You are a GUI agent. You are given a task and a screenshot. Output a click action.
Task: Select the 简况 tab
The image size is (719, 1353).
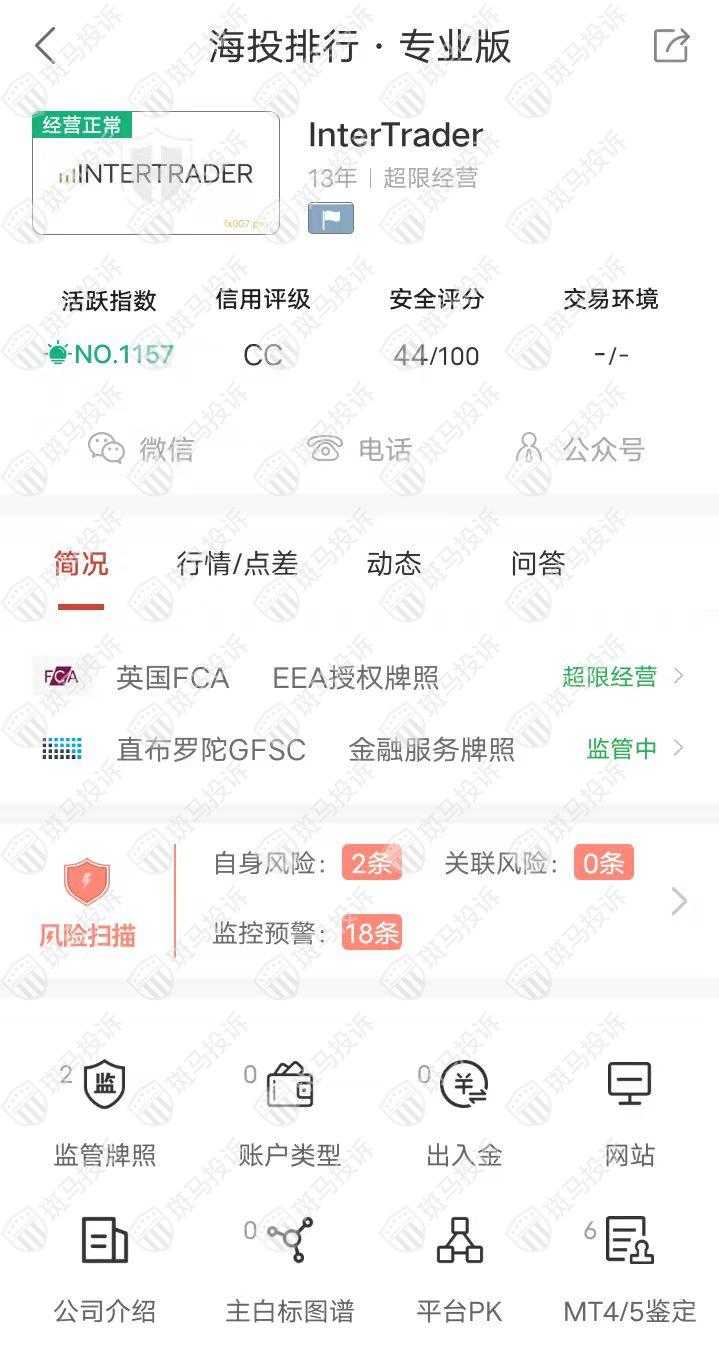point(81,564)
